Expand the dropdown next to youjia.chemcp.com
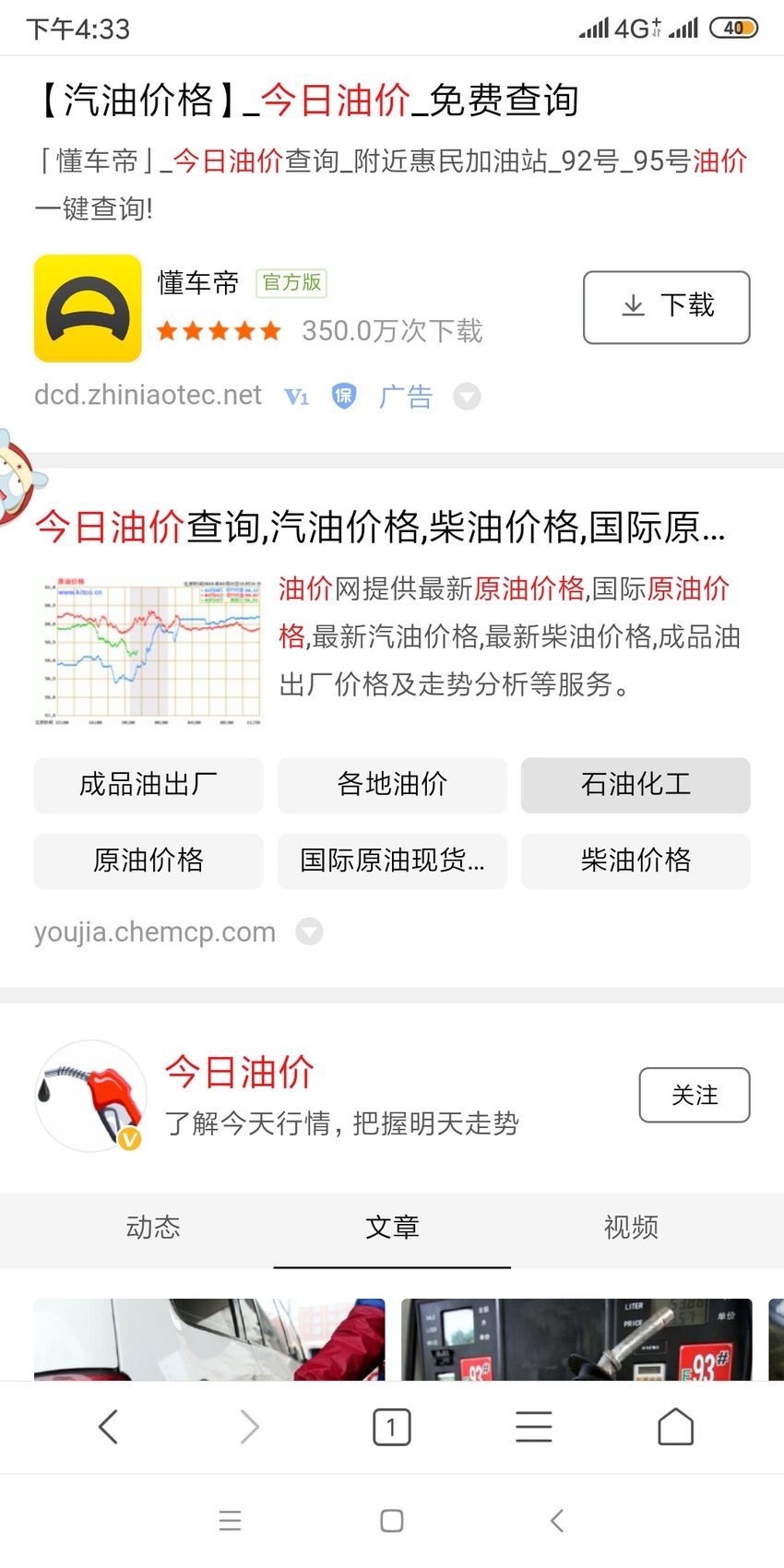784x1568 pixels. point(309,932)
